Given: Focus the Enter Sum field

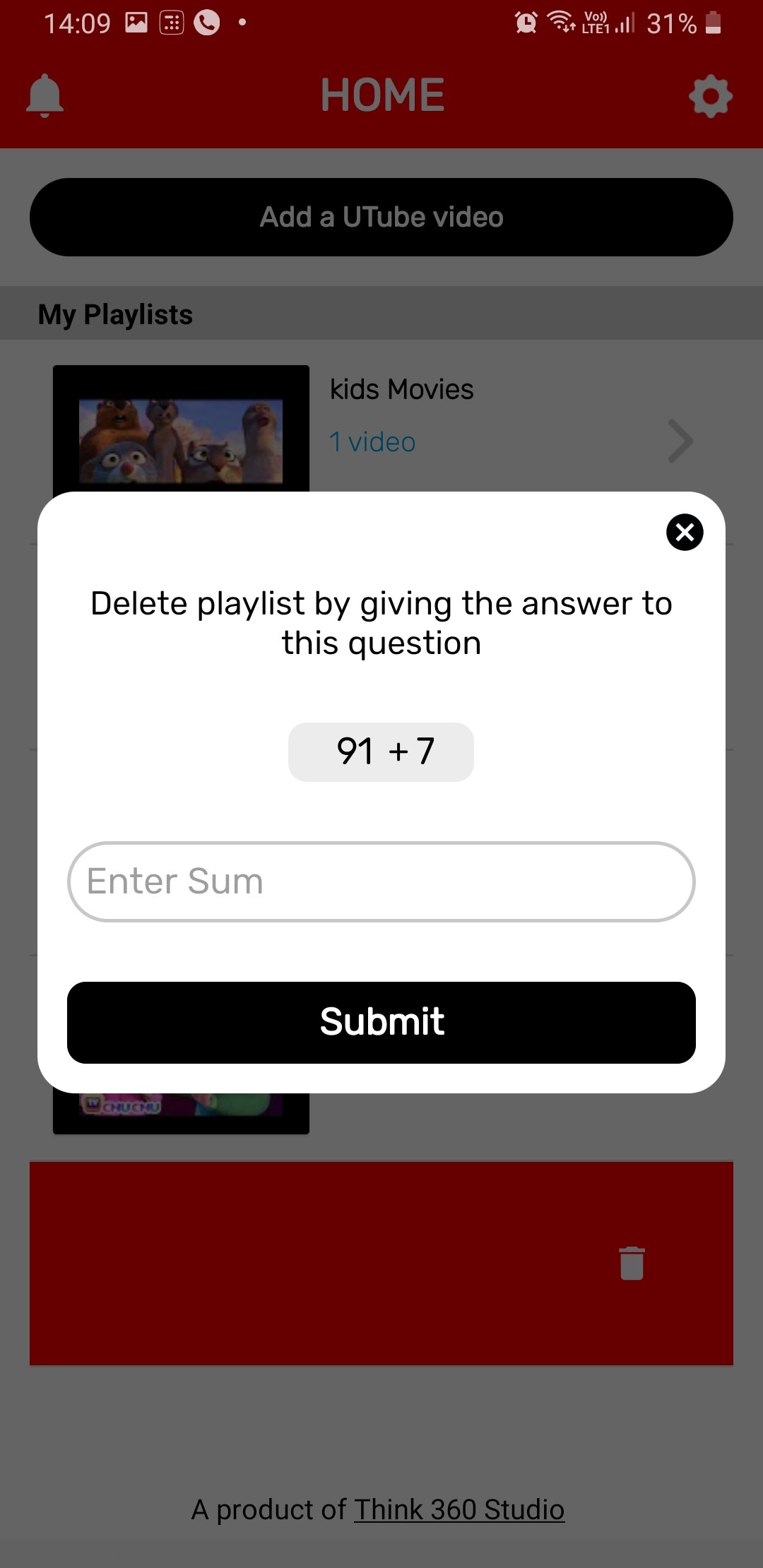Looking at the screenshot, I should pyautogui.click(x=381, y=881).
